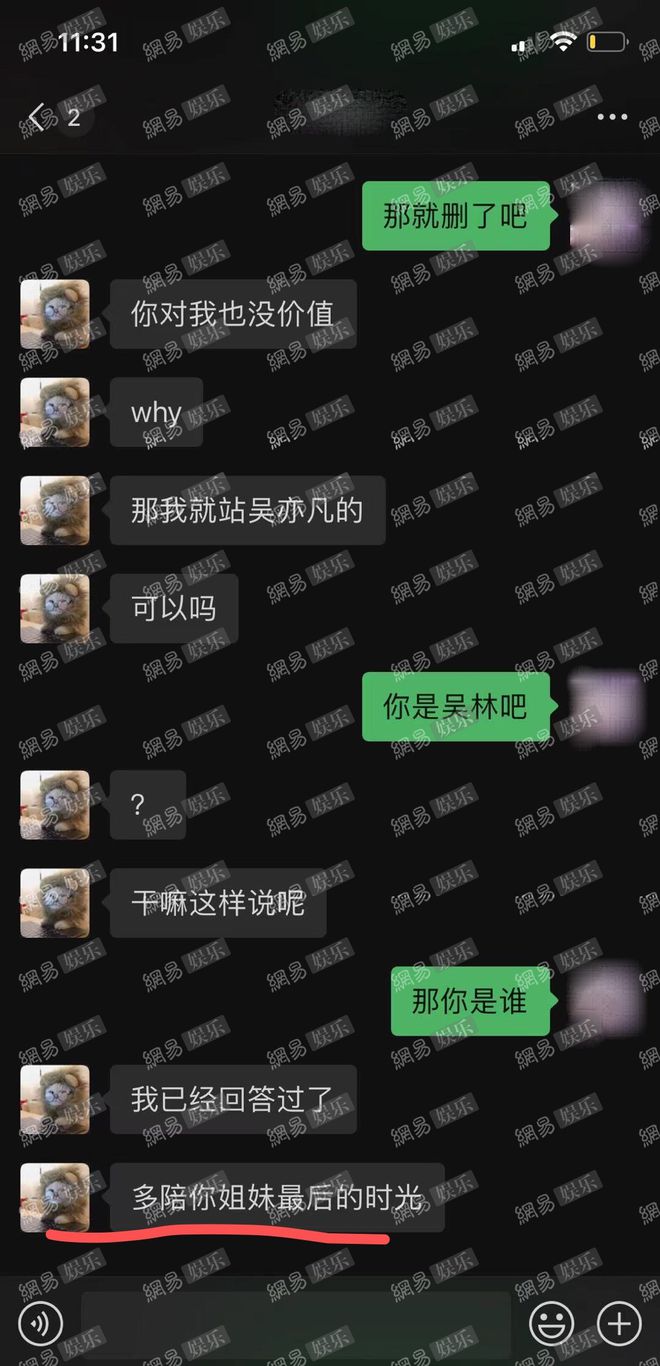Tap the message text field
The width and height of the screenshot is (660, 1366).
click(295, 1324)
